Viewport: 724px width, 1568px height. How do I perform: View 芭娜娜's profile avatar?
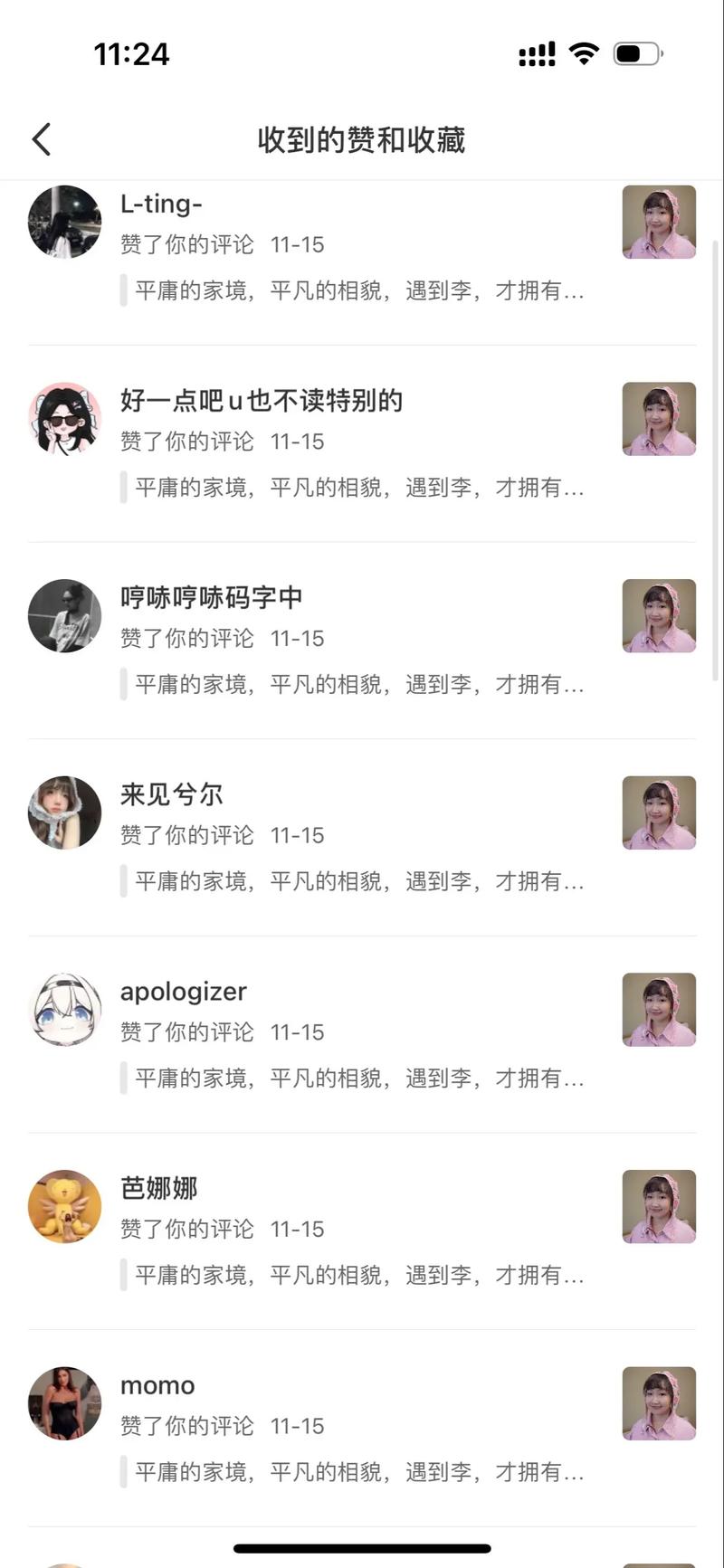(x=64, y=1206)
